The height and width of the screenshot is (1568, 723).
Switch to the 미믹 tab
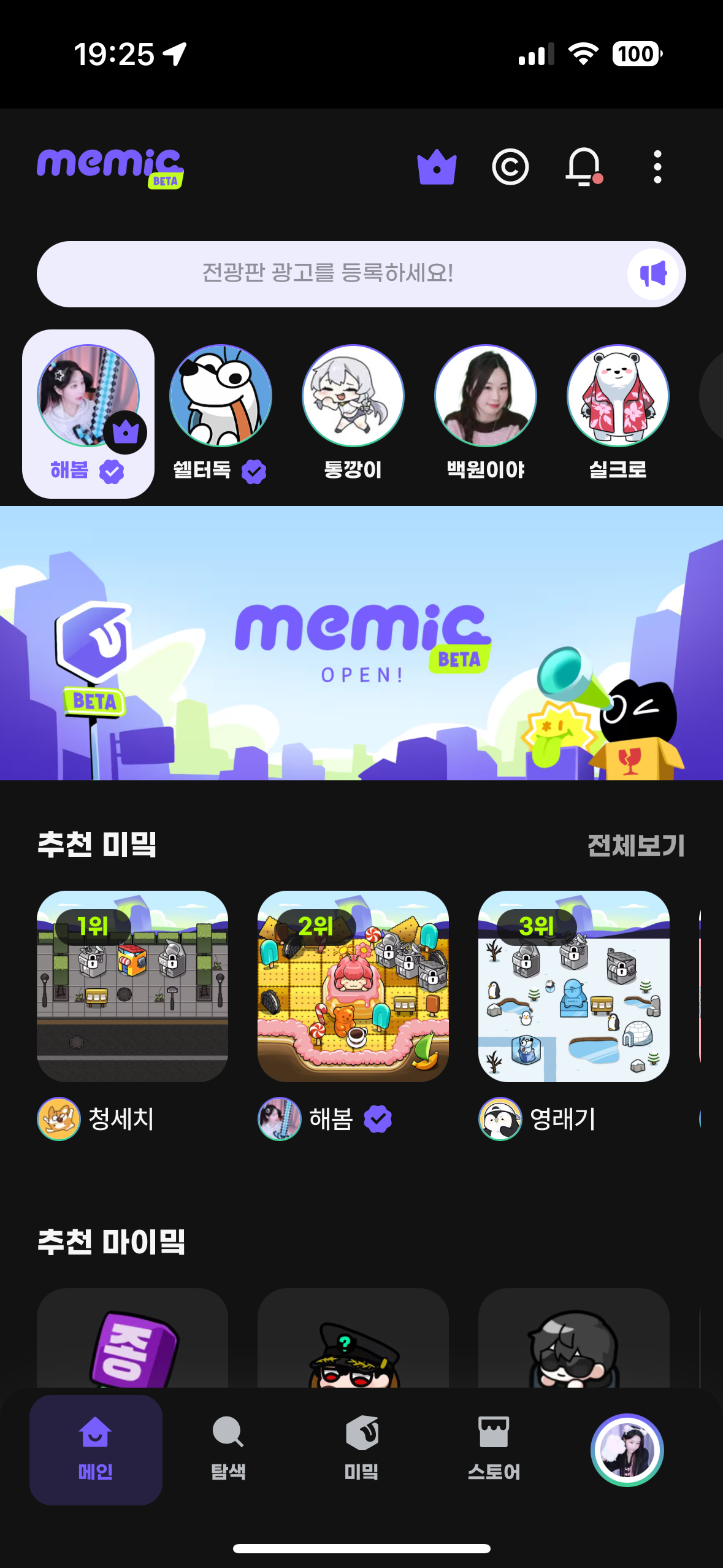pyautogui.click(x=361, y=1449)
